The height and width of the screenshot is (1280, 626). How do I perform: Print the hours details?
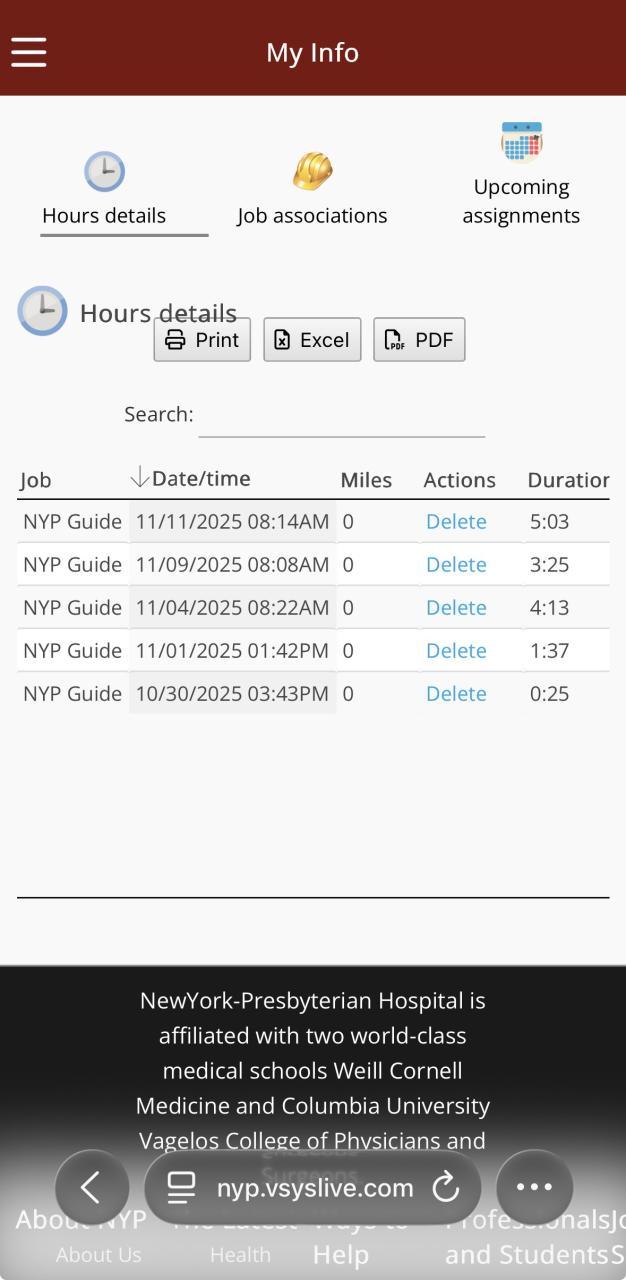coord(202,340)
